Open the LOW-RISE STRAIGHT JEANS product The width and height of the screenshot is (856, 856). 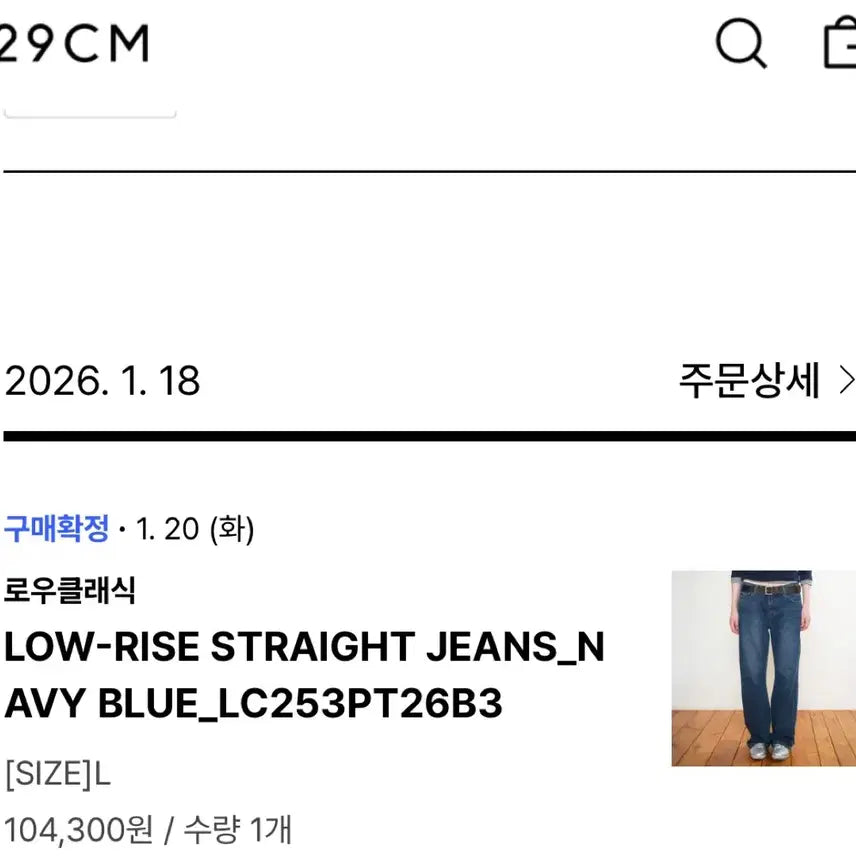tap(304, 676)
